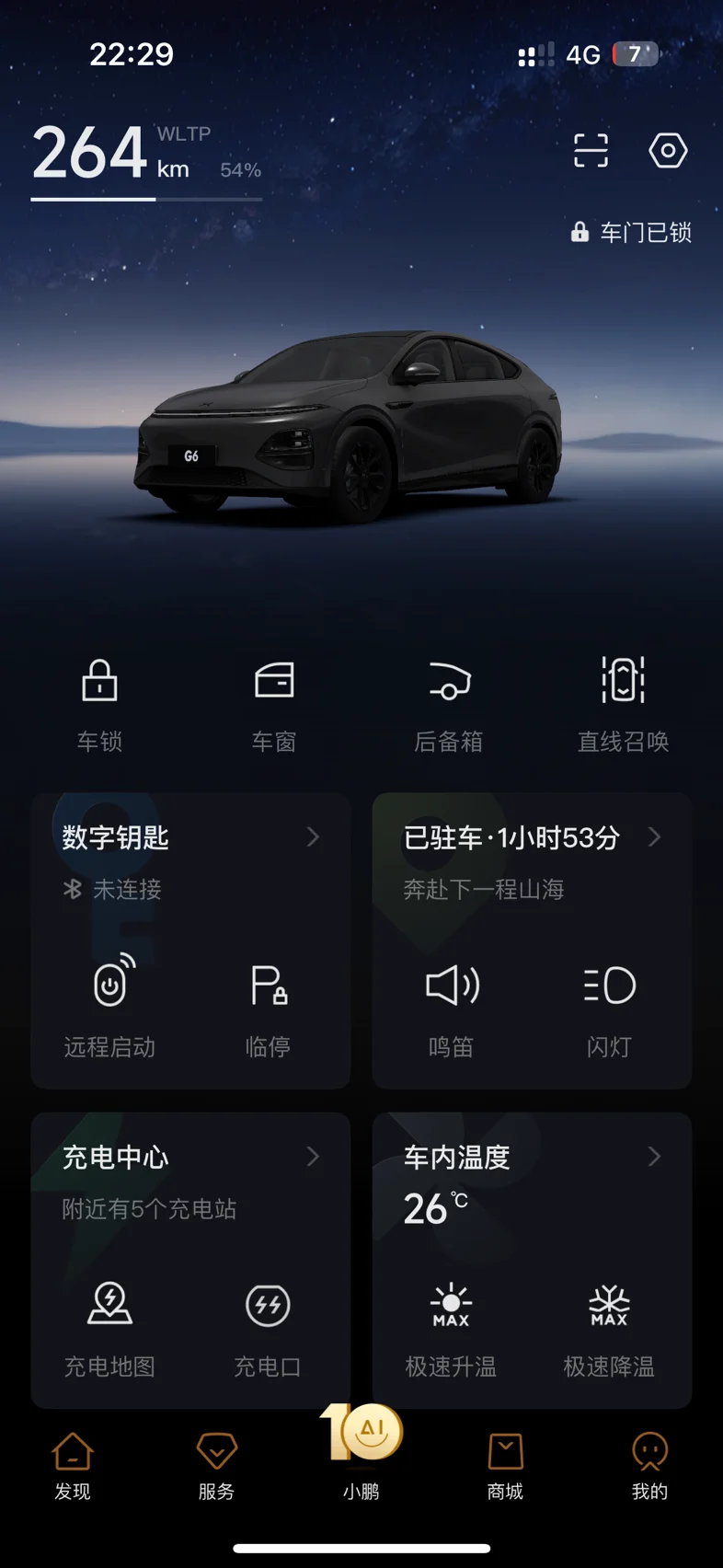Image resolution: width=723 pixels, height=1568 pixels.
Task: Open the scan QR code icon
Action: pyautogui.click(x=591, y=150)
